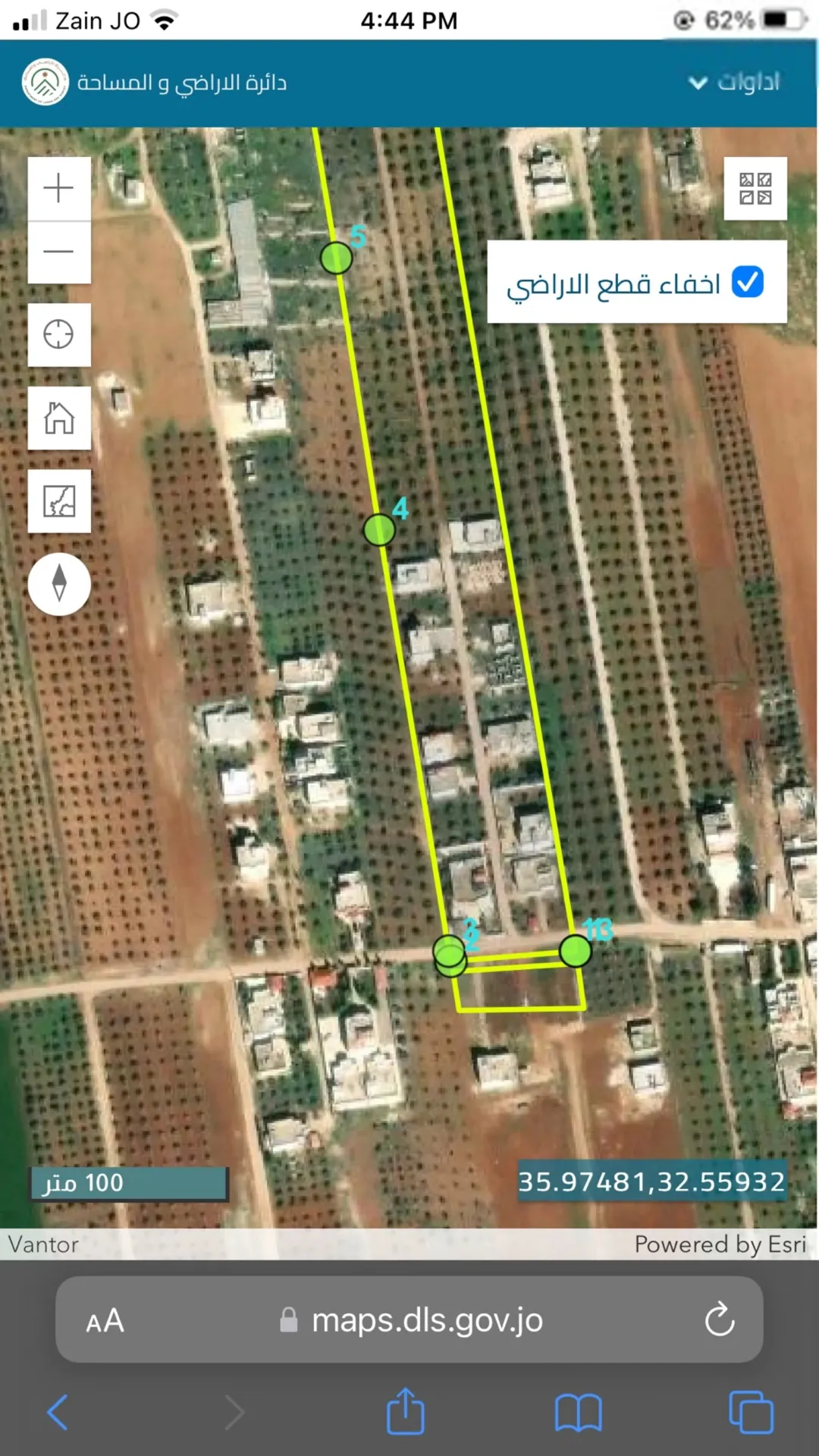The image size is (819, 1456).
Task: Locate my current position
Action: click(59, 334)
